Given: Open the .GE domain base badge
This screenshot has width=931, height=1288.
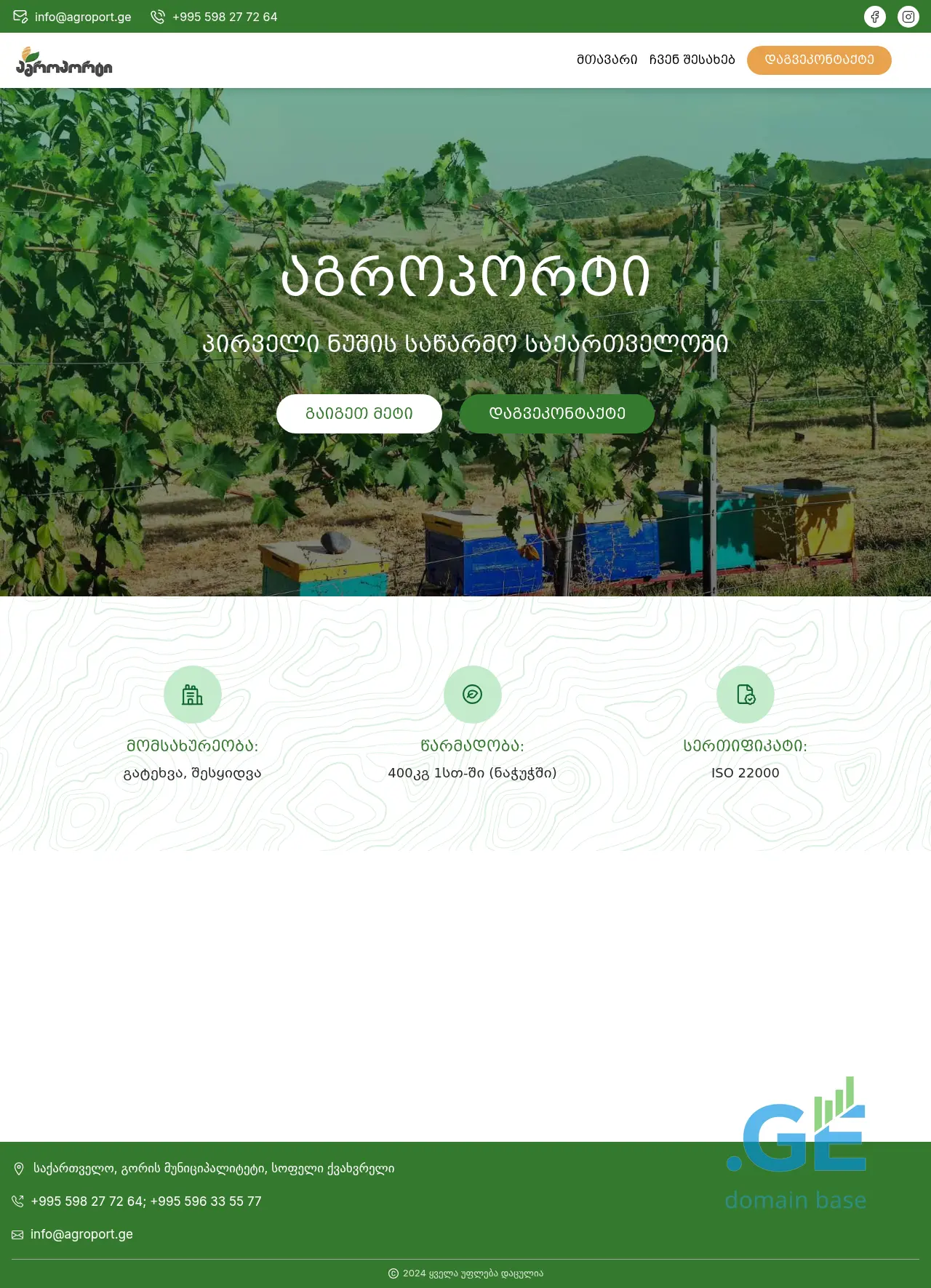Looking at the screenshot, I should (x=796, y=1143).
